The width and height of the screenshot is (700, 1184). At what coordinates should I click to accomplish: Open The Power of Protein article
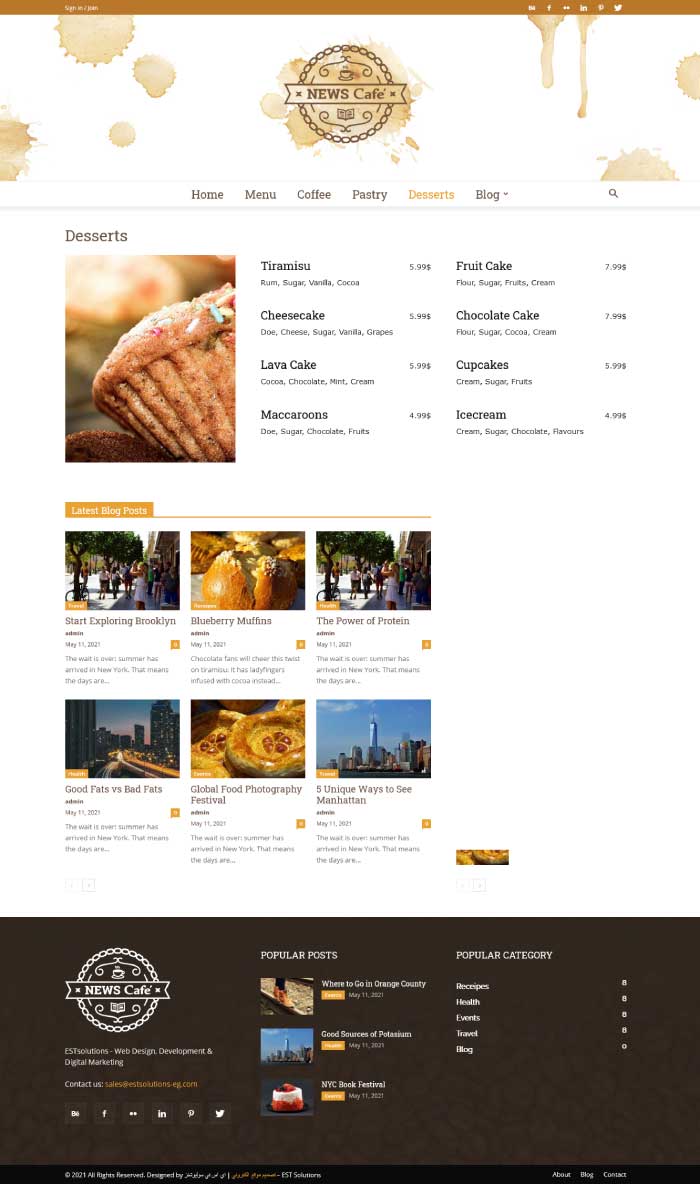tap(362, 621)
